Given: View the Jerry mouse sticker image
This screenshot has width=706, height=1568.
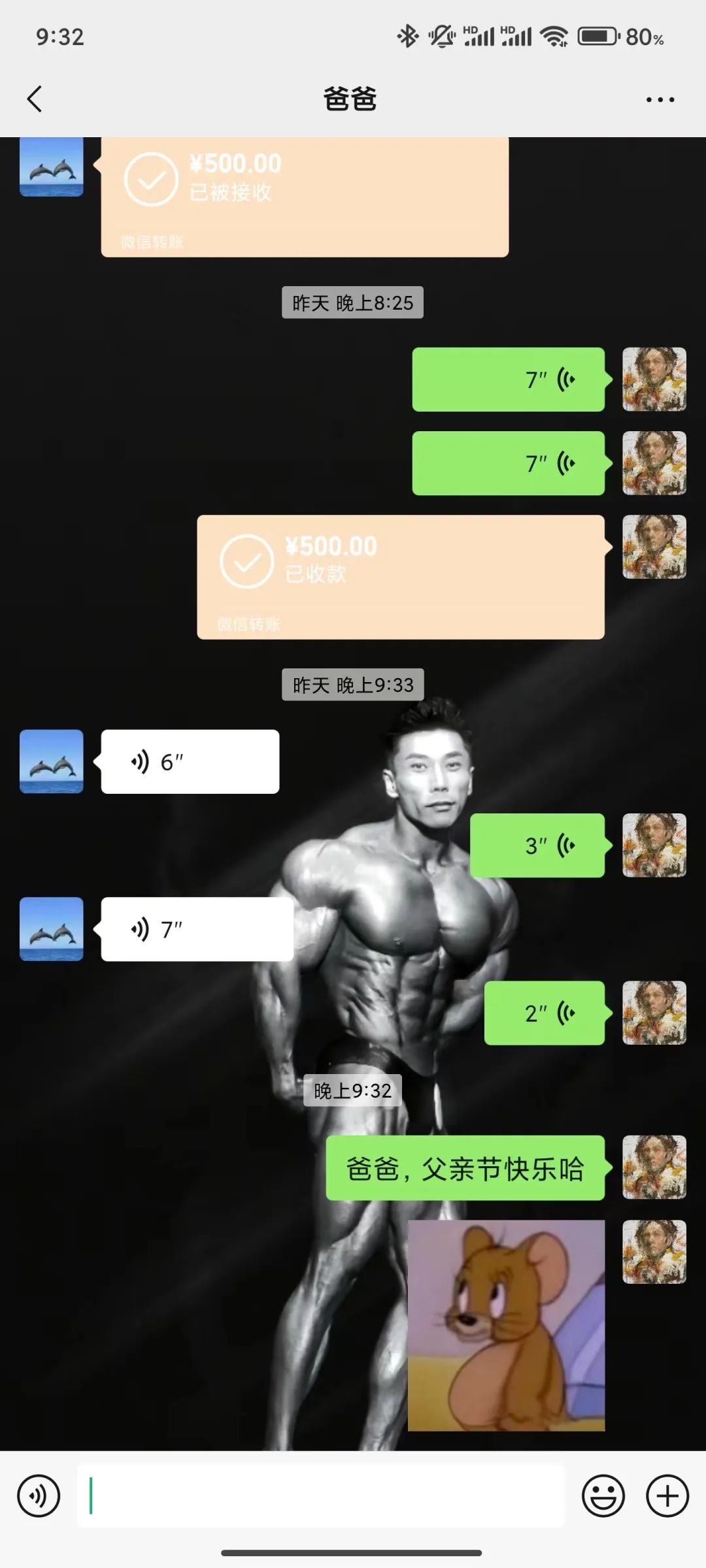Looking at the screenshot, I should 506,1325.
